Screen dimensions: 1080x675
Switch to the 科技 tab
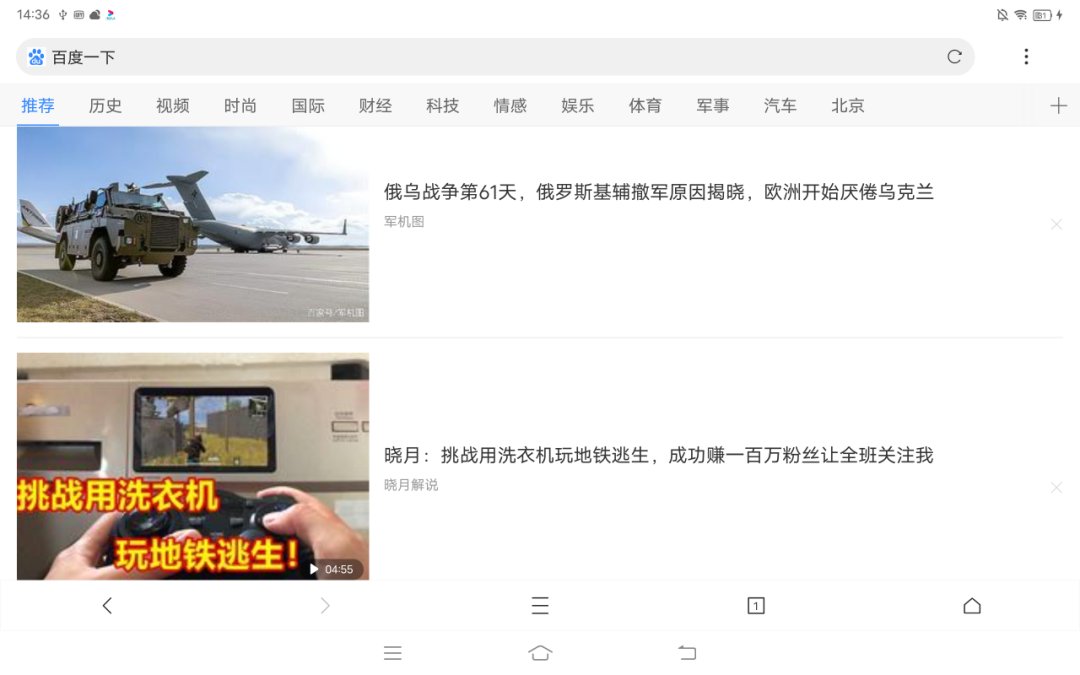click(443, 106)
